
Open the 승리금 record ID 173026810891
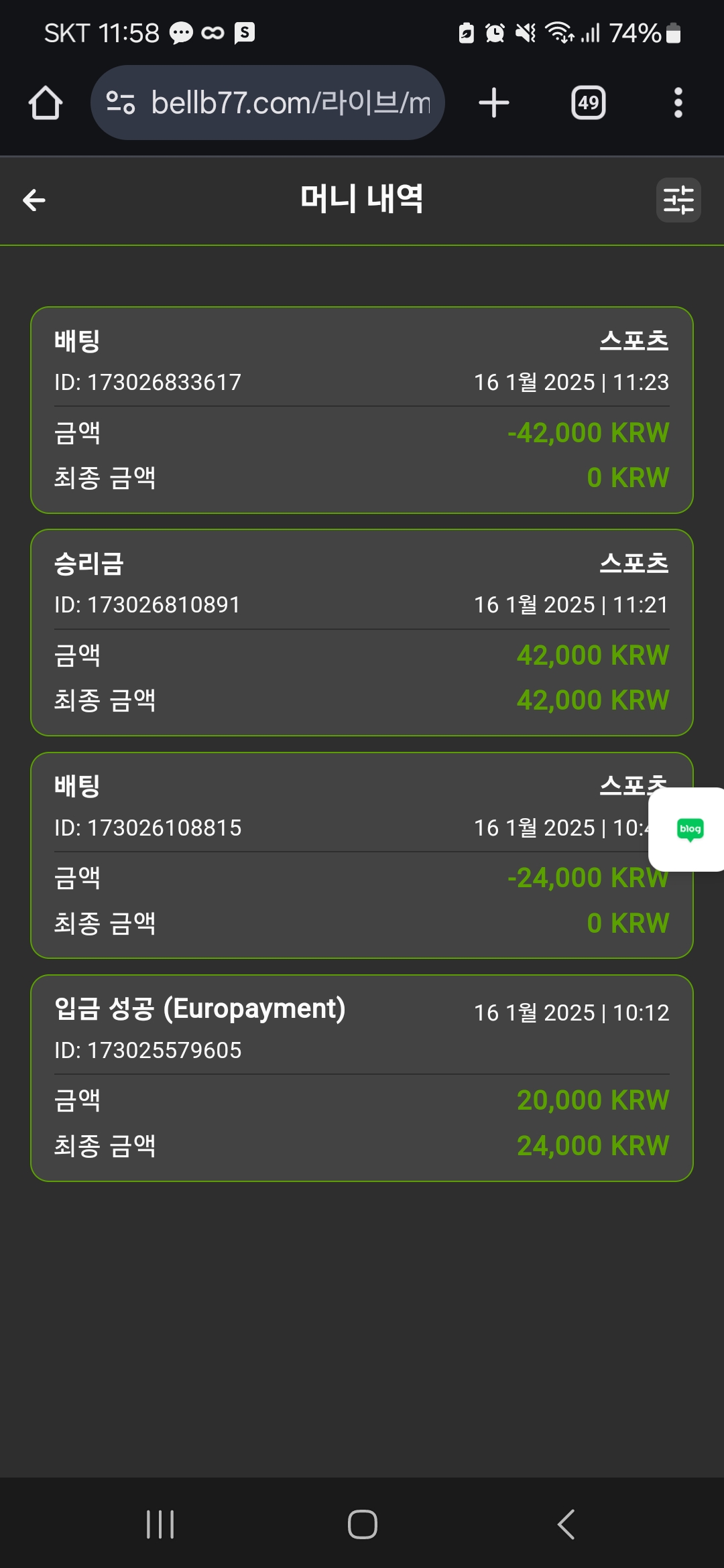point(362,633)
